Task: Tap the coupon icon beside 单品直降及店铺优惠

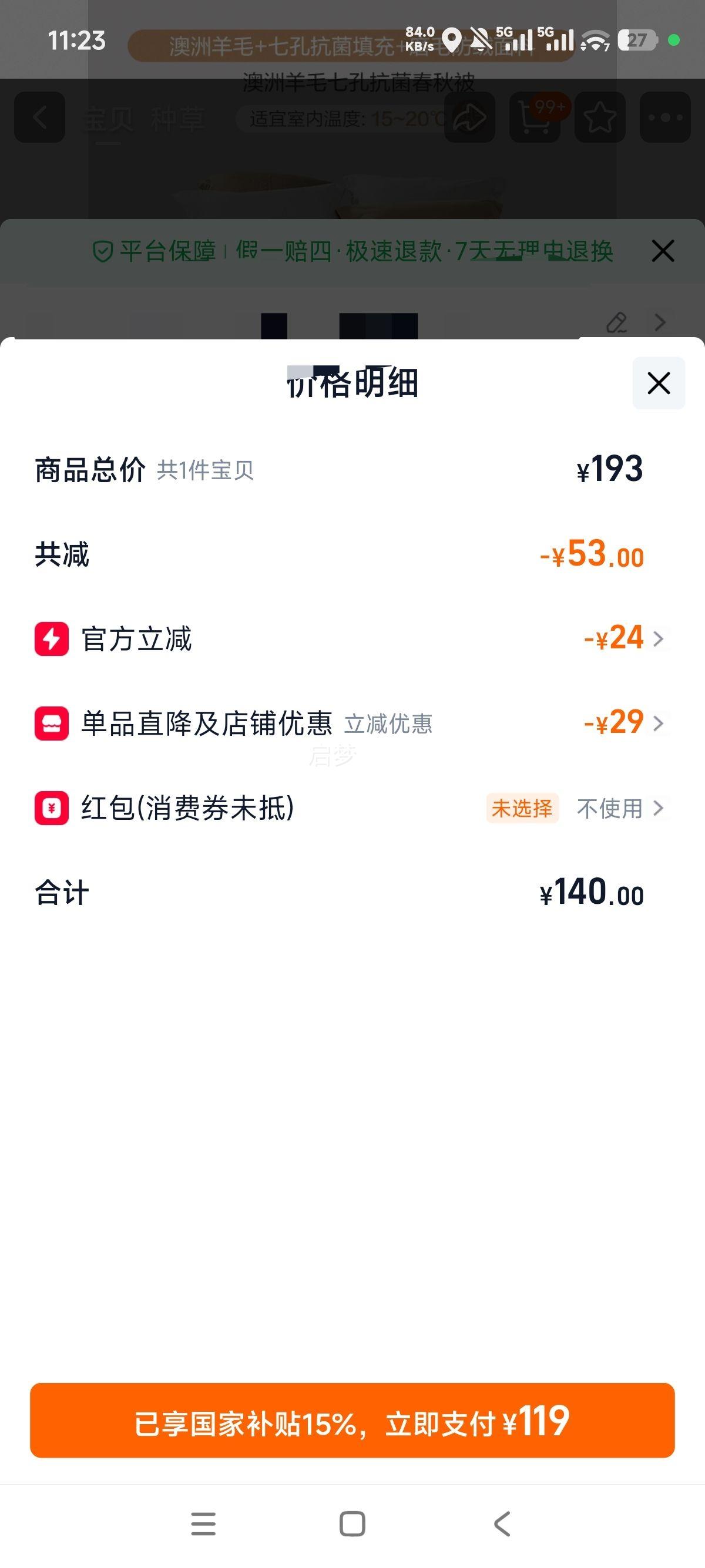Action: [x=51, y=724]
